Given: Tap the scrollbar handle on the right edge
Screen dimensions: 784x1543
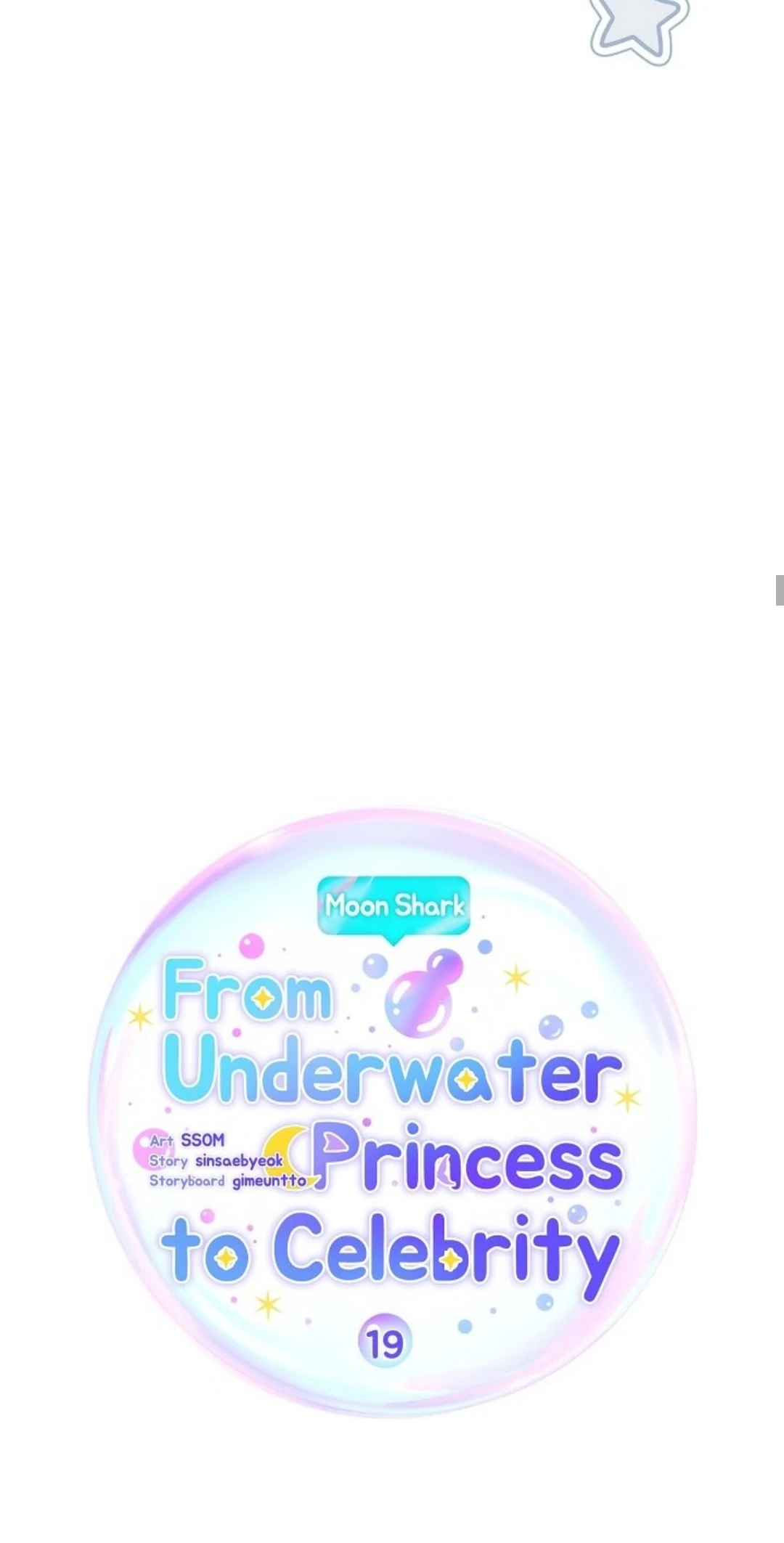Looking at the screenshot, I should point(780,590).
